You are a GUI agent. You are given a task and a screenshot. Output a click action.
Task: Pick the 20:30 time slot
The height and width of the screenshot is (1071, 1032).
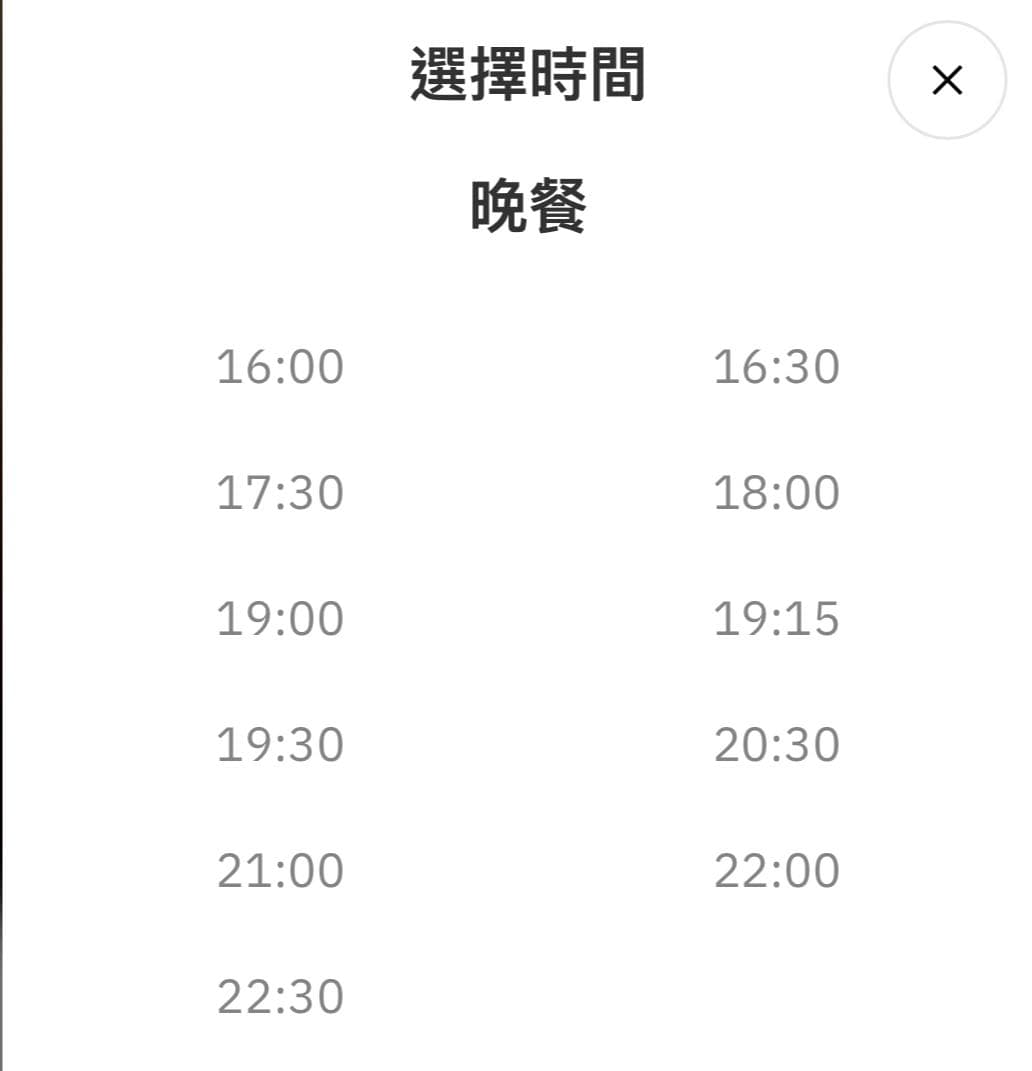point(776,745)
